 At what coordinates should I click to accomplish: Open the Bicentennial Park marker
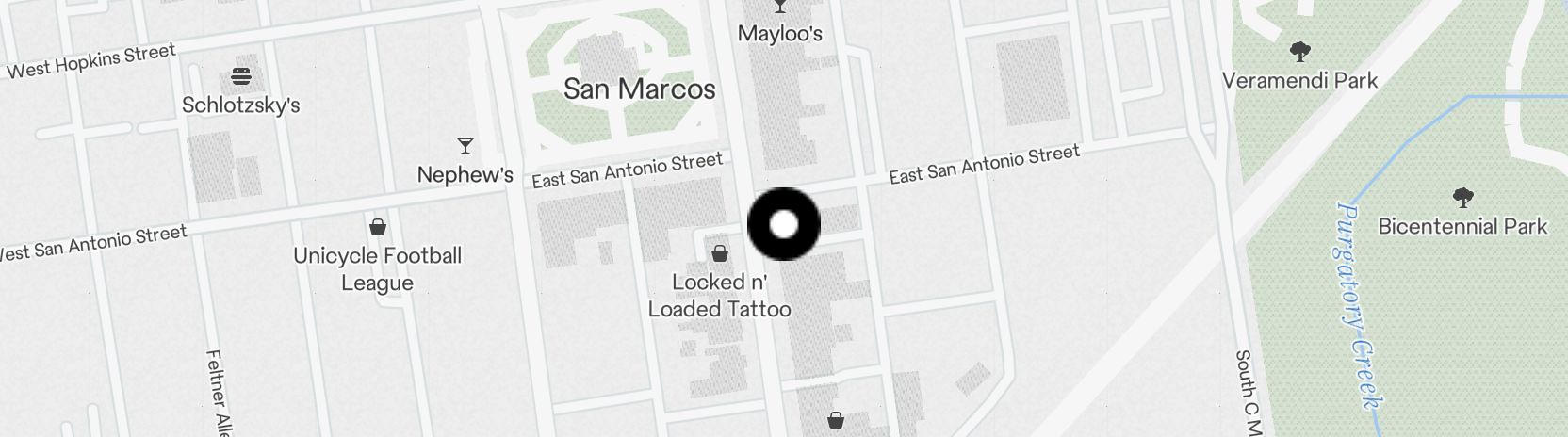pyautogui.click(x=1462, y=198)
